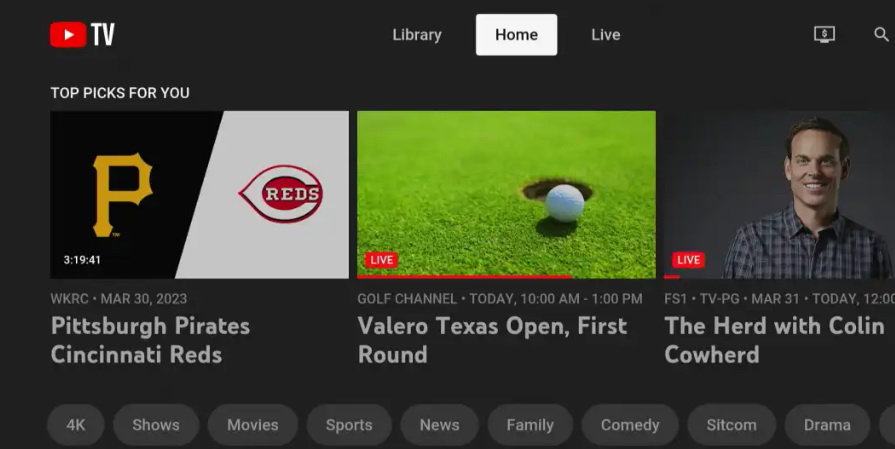Open the search icon
The height and width of the screenshot is (449, 895).
pos(881,34)
